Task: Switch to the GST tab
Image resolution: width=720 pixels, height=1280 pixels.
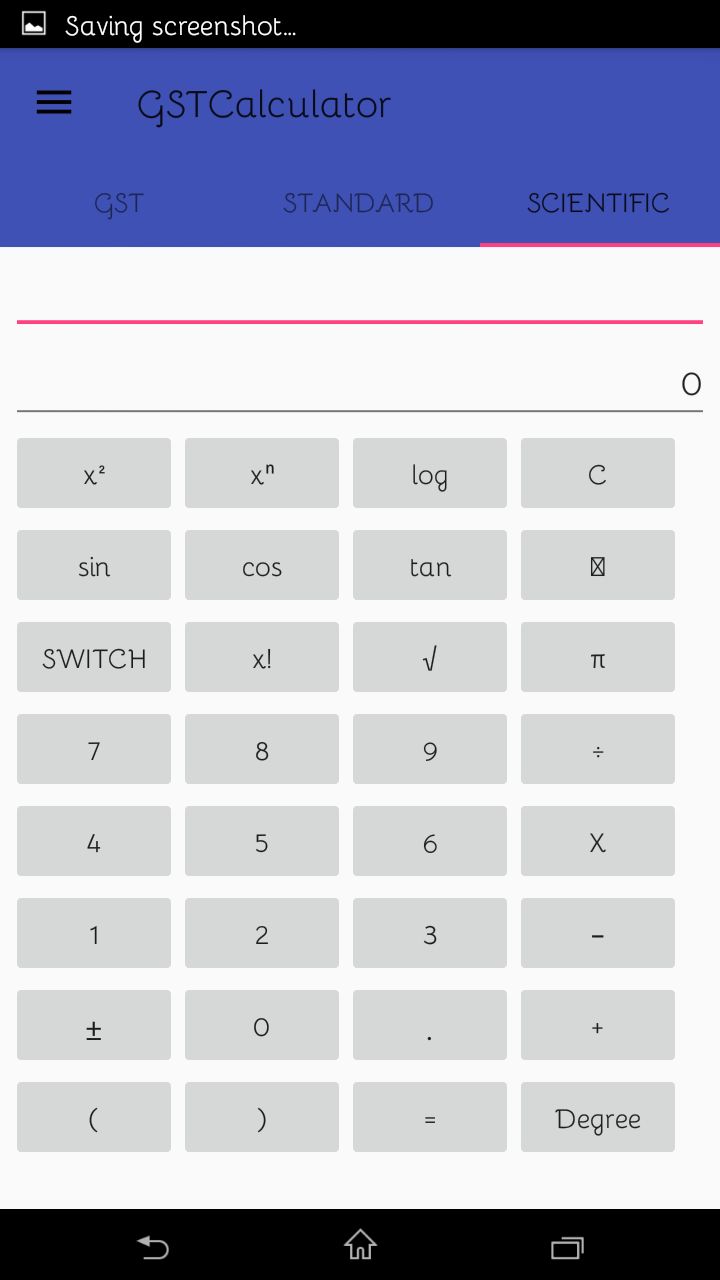Action: coord(119,203)
